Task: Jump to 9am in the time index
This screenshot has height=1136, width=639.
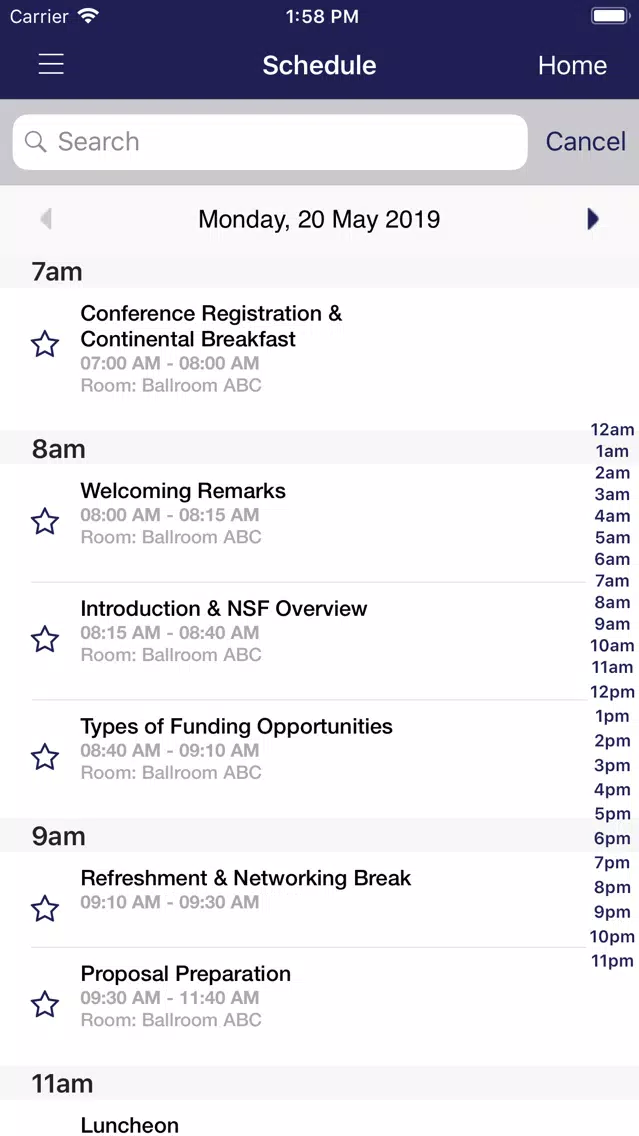Action: pos(612,624)
